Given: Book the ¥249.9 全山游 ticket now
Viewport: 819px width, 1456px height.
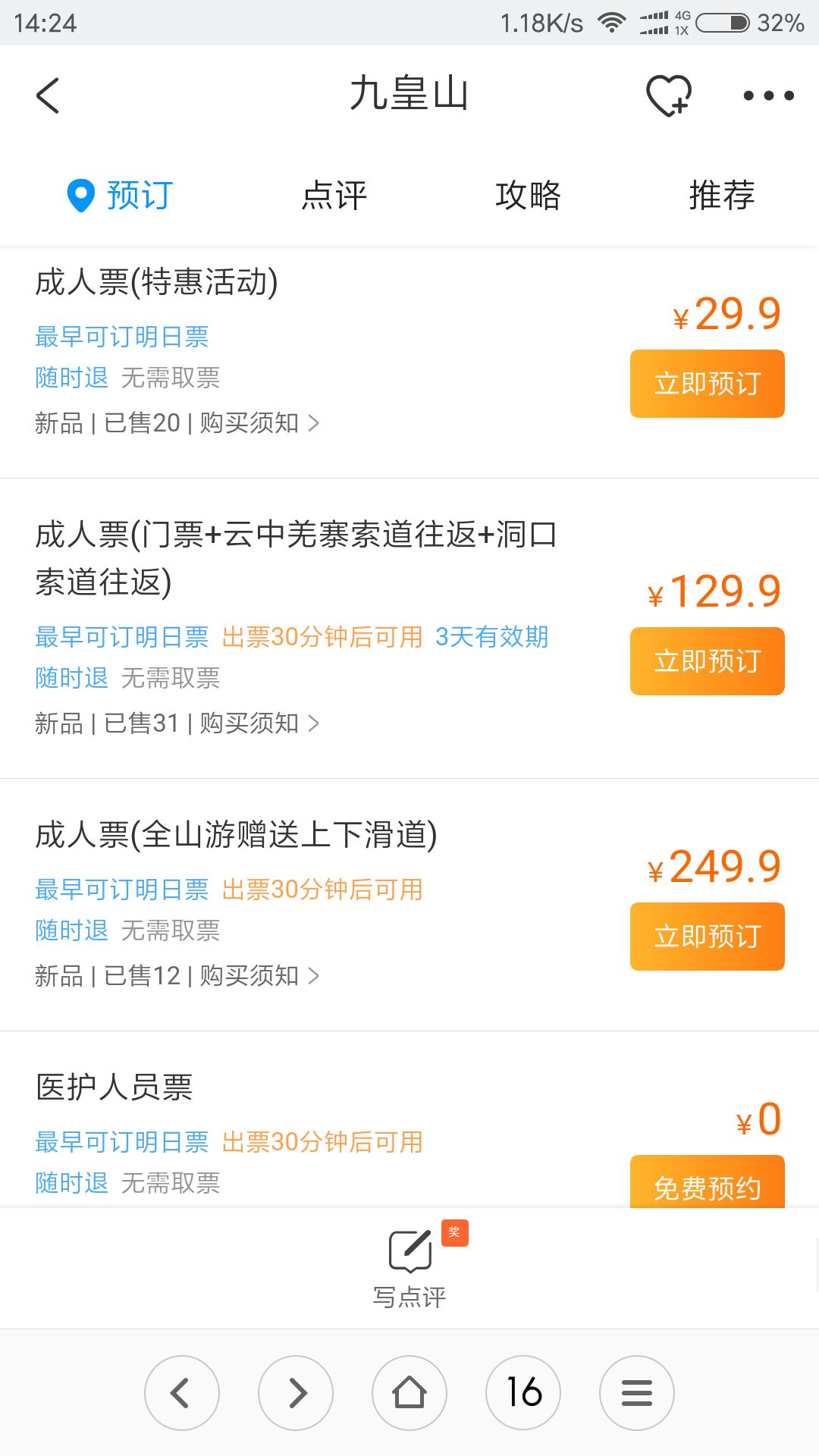Looking at the screenshot, I should point(707,937).
